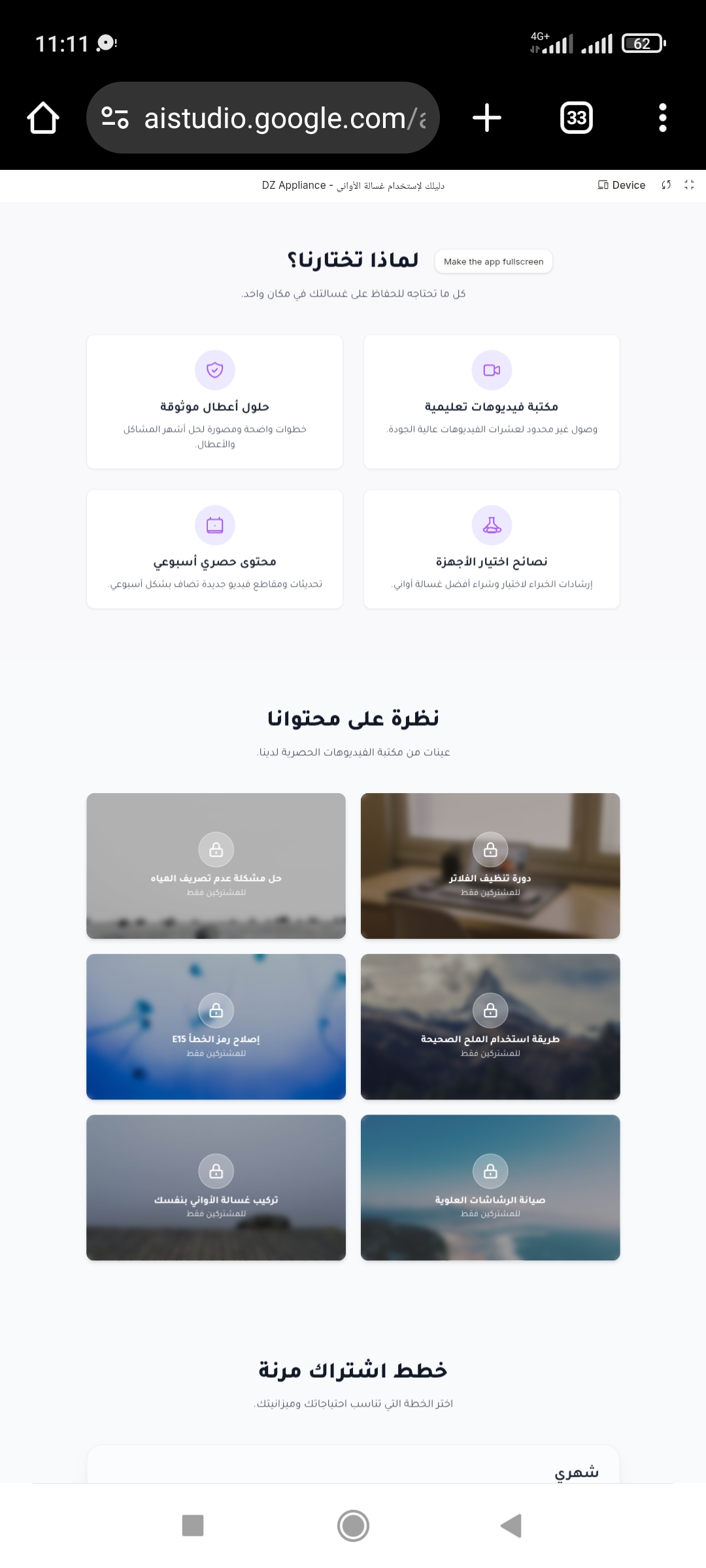This screenshot has width=706, height=1568.
Task: Open the recent apps view
Action: (193, 1526)
